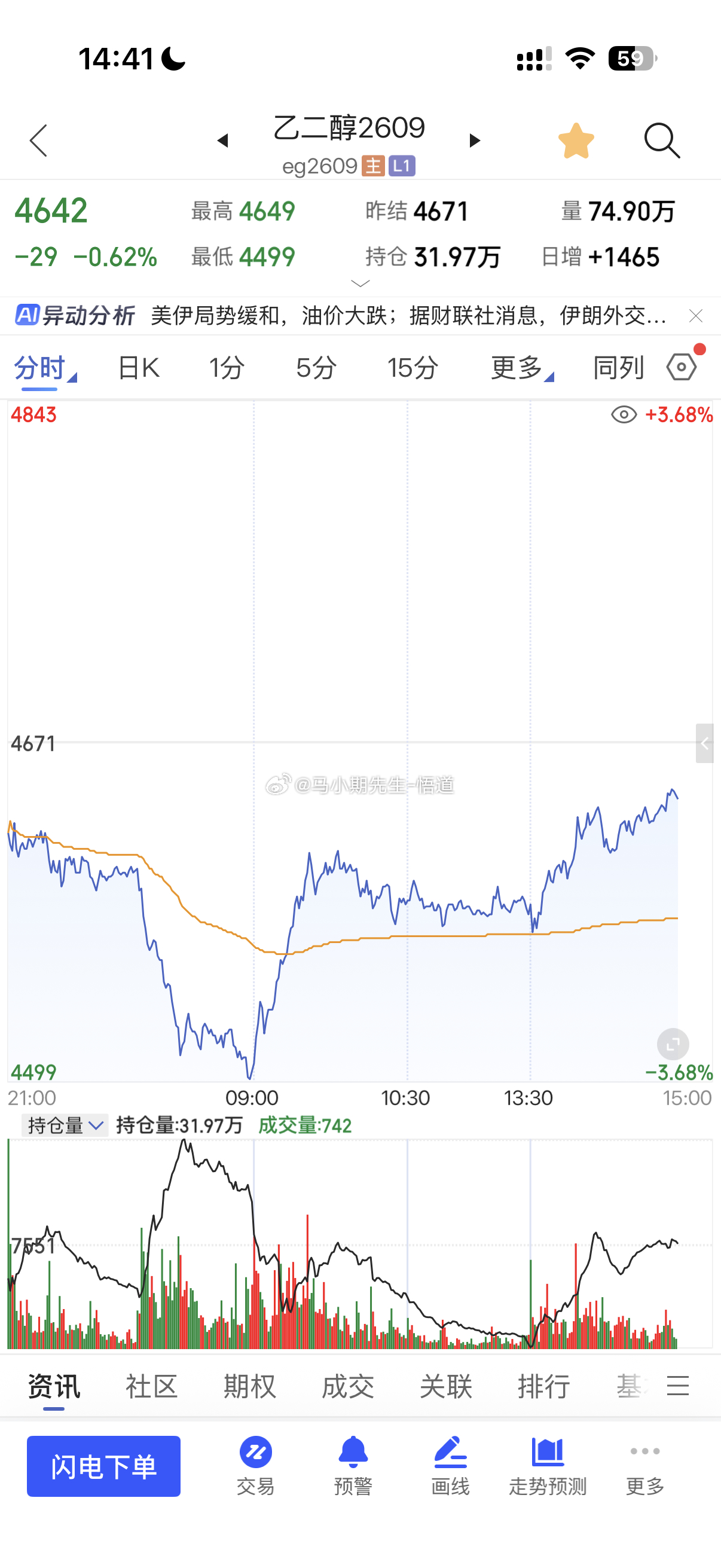
Task: Open the 更多 chart period dropdown
Action: (x=522, y=368)
